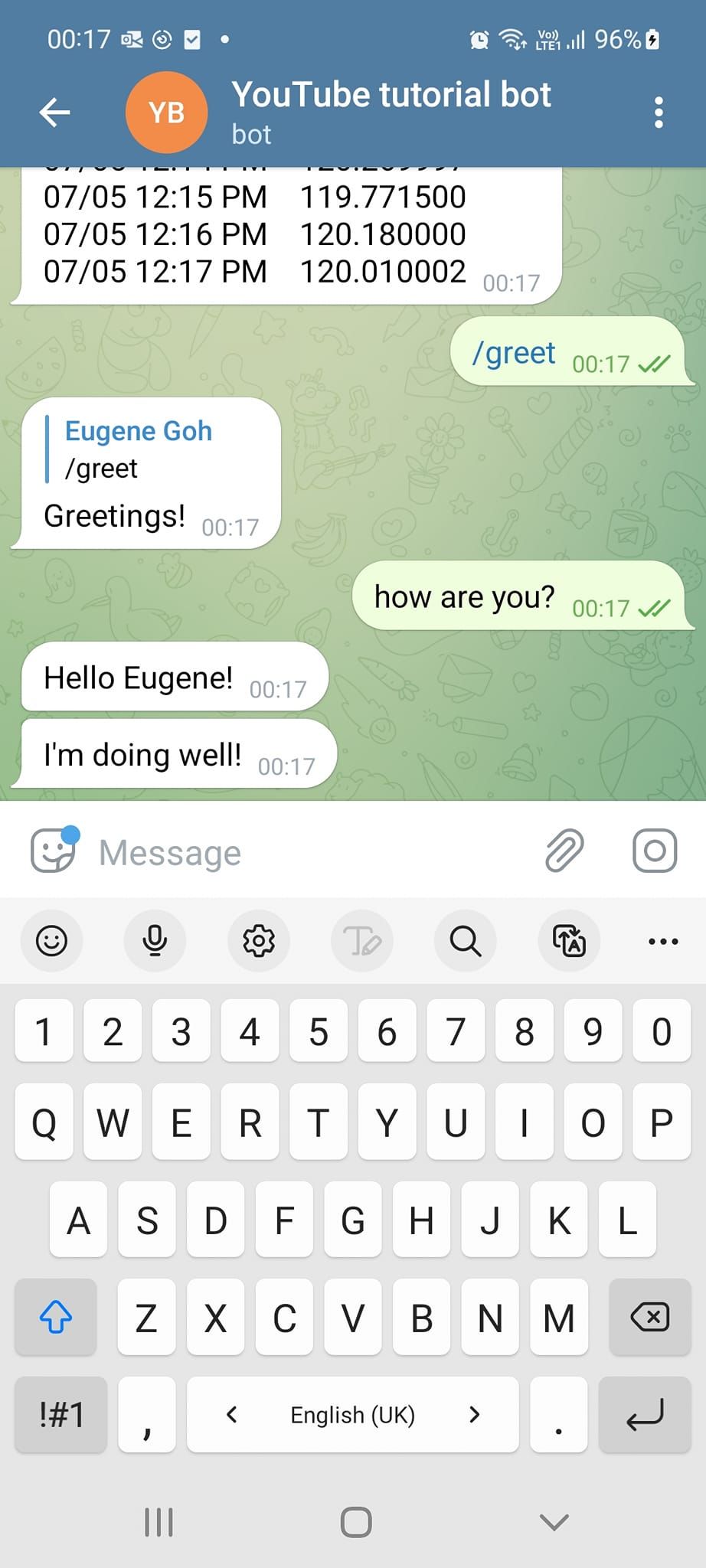The height and width of the screenshot is (1568, 706).
Task: Open the sticker and emoji panel
Action: click(54, 850)
